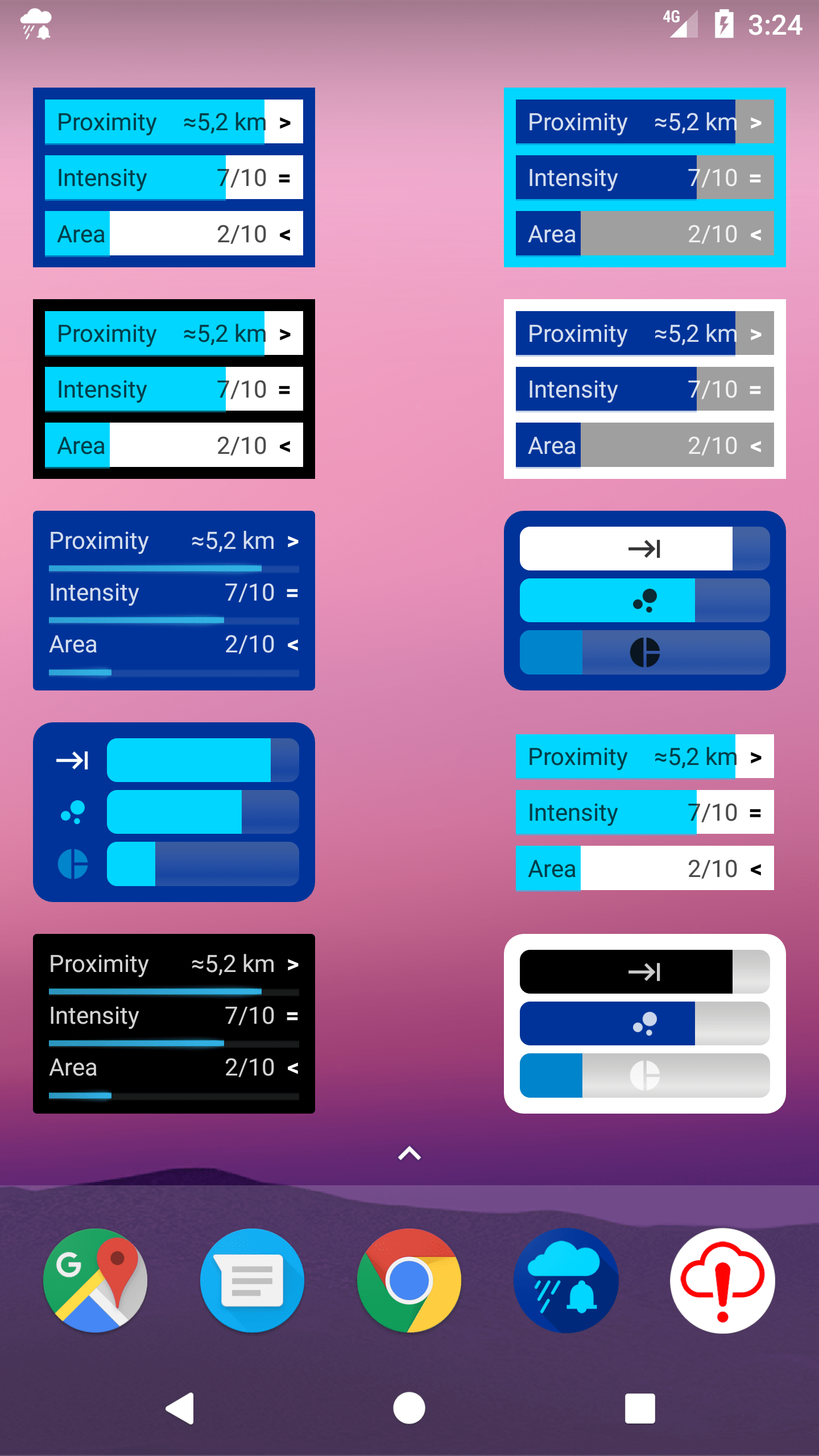Open the black-bordered rain widget

[174, 389]
